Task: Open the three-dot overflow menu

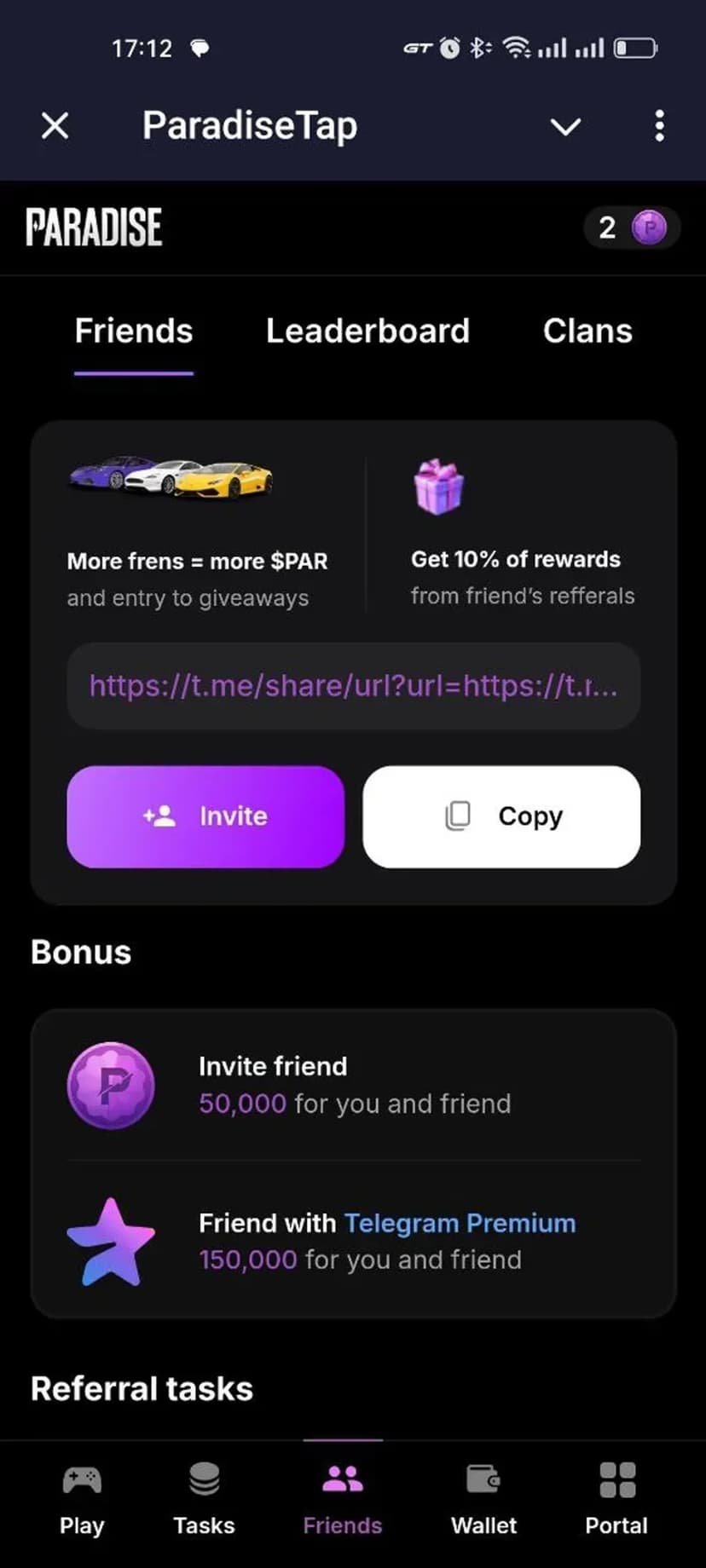Action: click(x=659, y=126)
